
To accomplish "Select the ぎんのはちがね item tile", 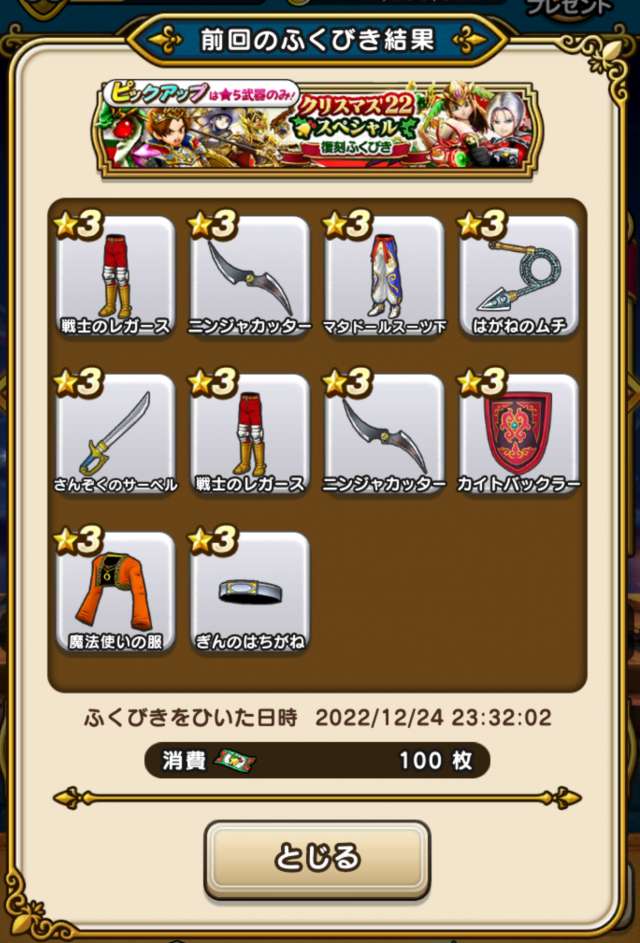I will [x=250, y=592].
